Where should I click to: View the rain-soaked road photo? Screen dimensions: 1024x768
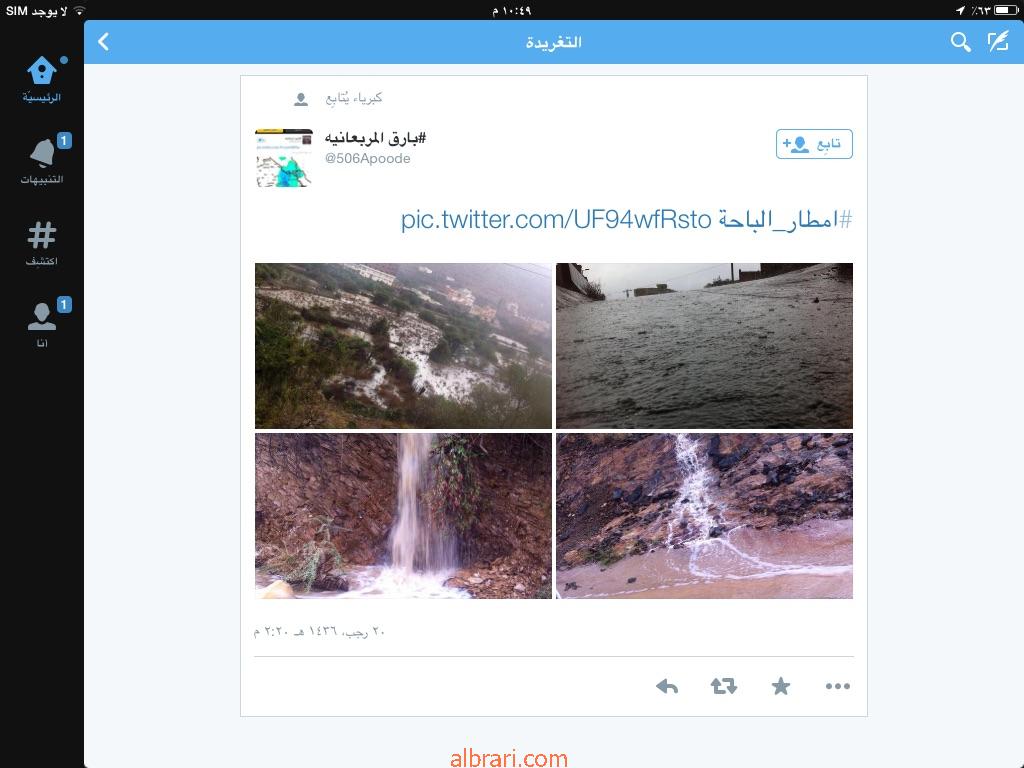(704, 346)
